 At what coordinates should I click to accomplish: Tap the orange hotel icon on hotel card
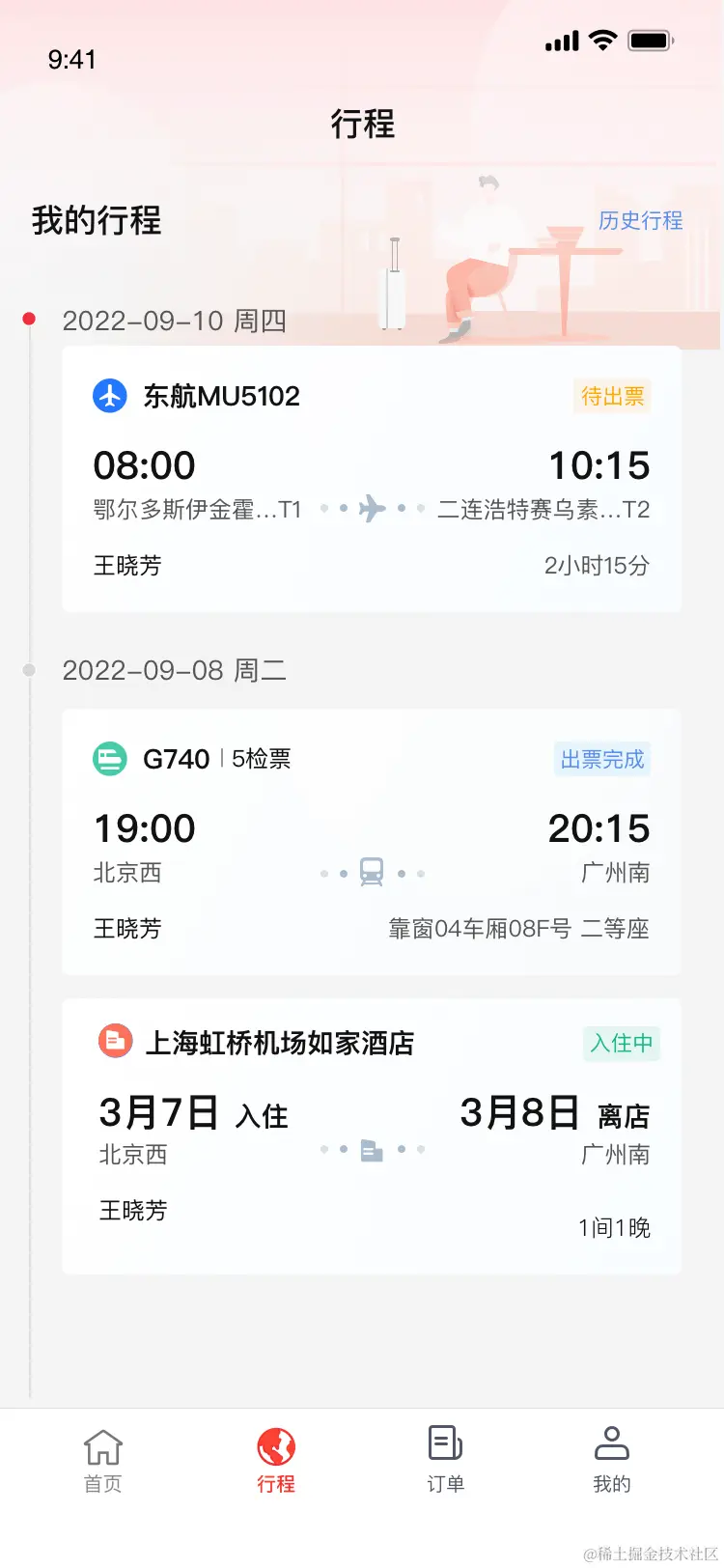[x=115, y=1044]
